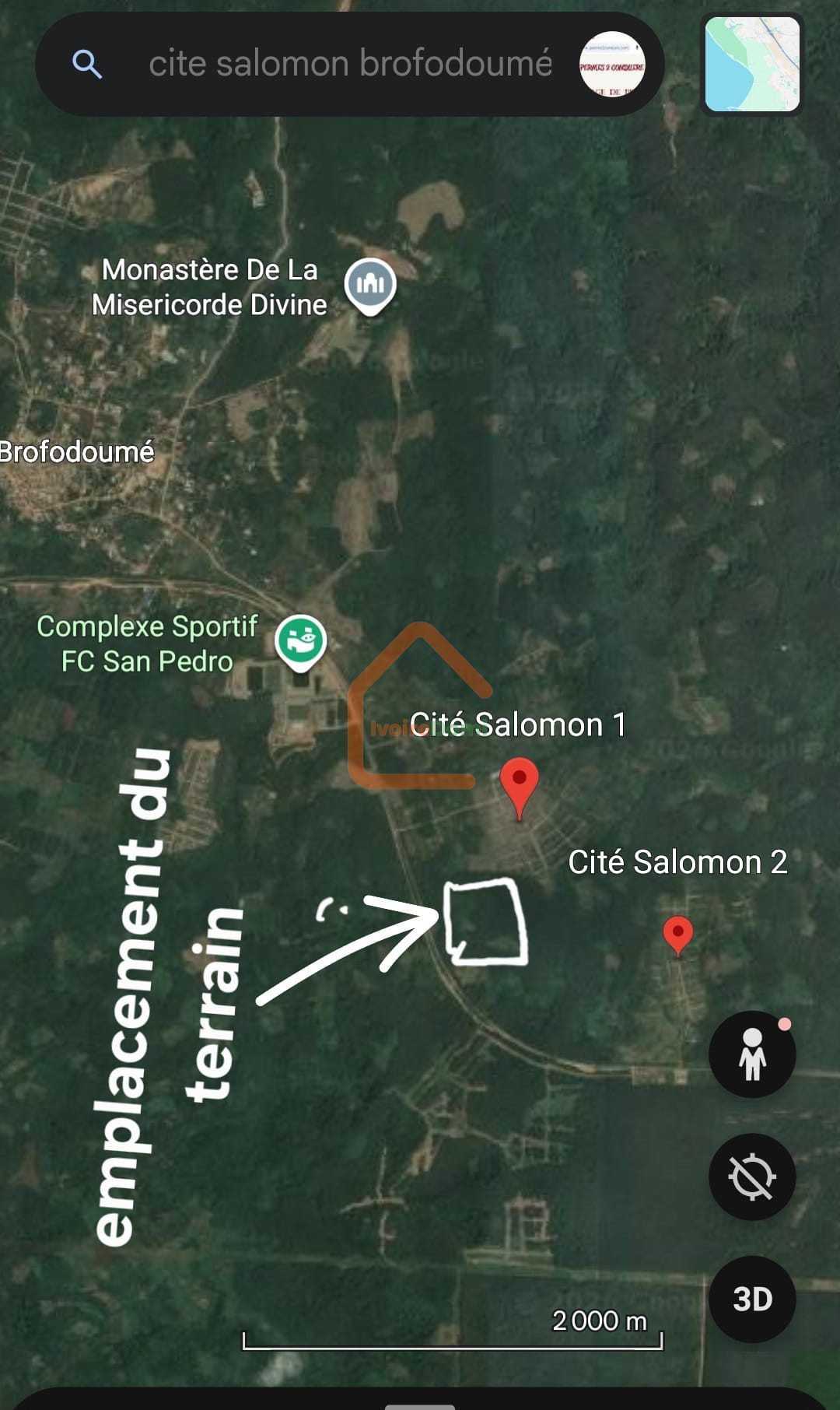The height and width of the screenshot is (1410, 840).
Task: Switch map type via the layers thumbnail
Action: pyautogui.click(x=752, y=65)
